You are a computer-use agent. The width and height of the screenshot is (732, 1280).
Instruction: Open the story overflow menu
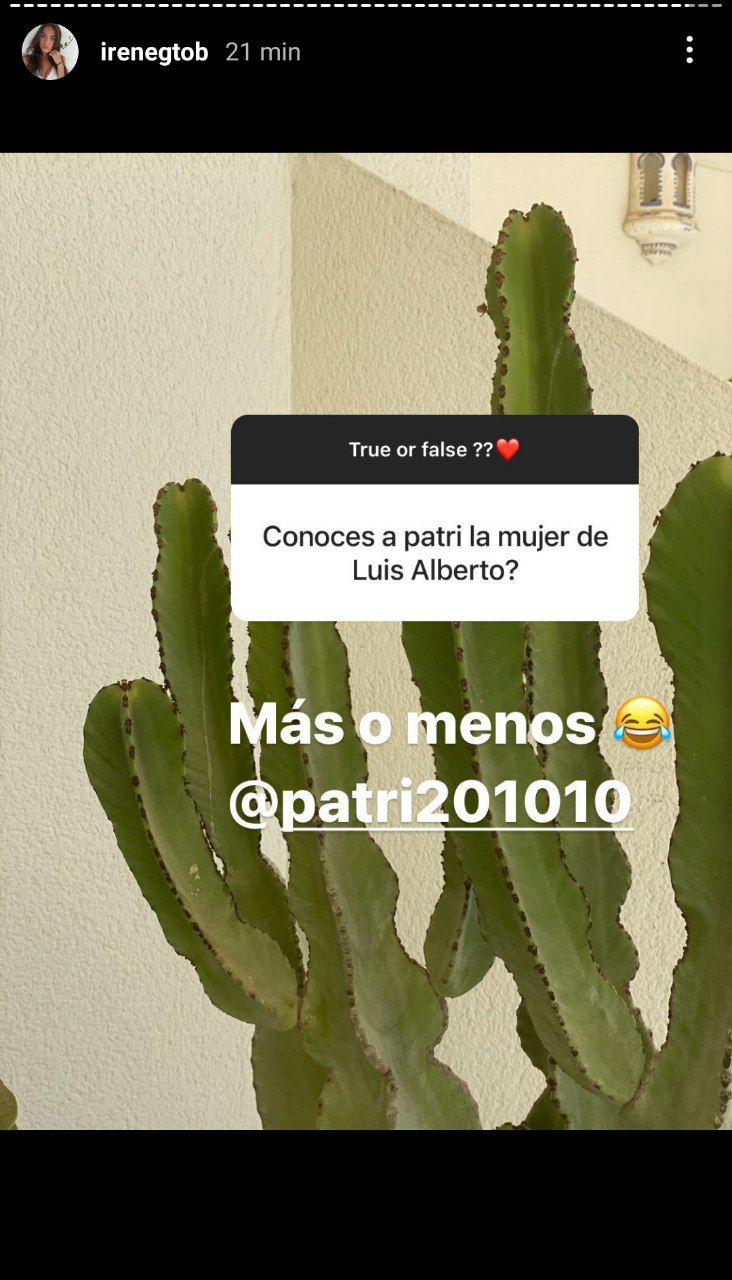pos(689,50)
